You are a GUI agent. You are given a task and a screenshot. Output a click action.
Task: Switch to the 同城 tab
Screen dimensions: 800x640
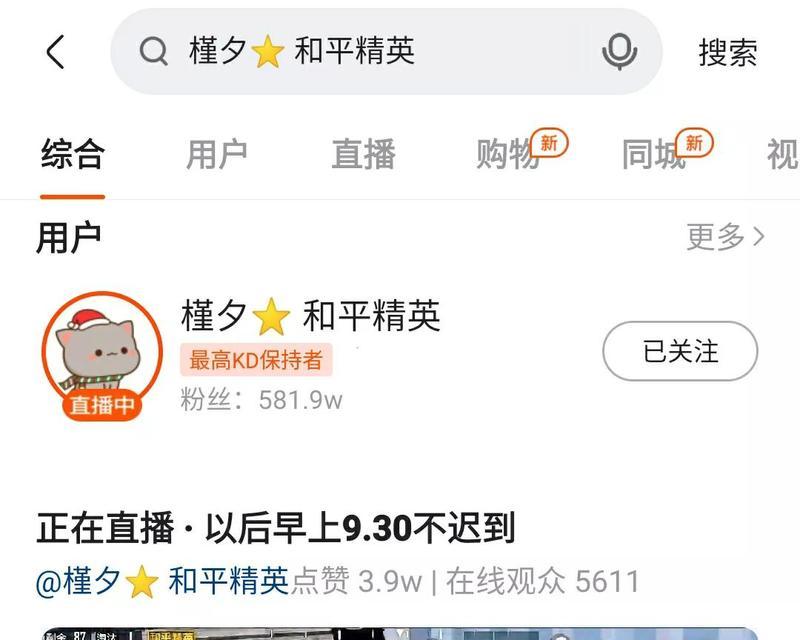653,155
